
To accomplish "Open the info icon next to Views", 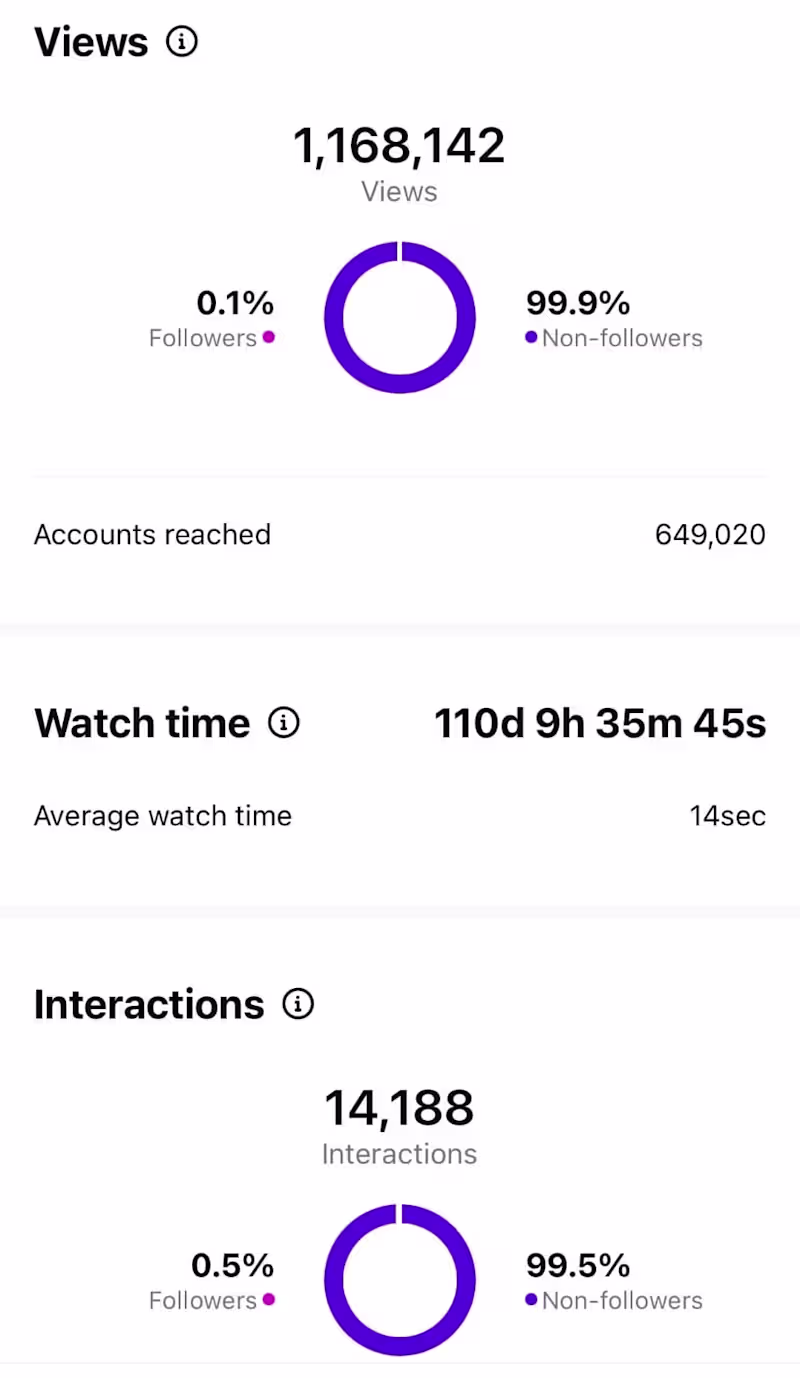I will point(182,42).
